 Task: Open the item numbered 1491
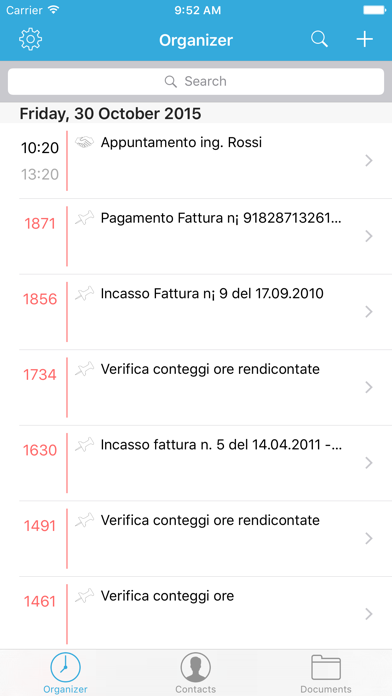pos(196,538)
